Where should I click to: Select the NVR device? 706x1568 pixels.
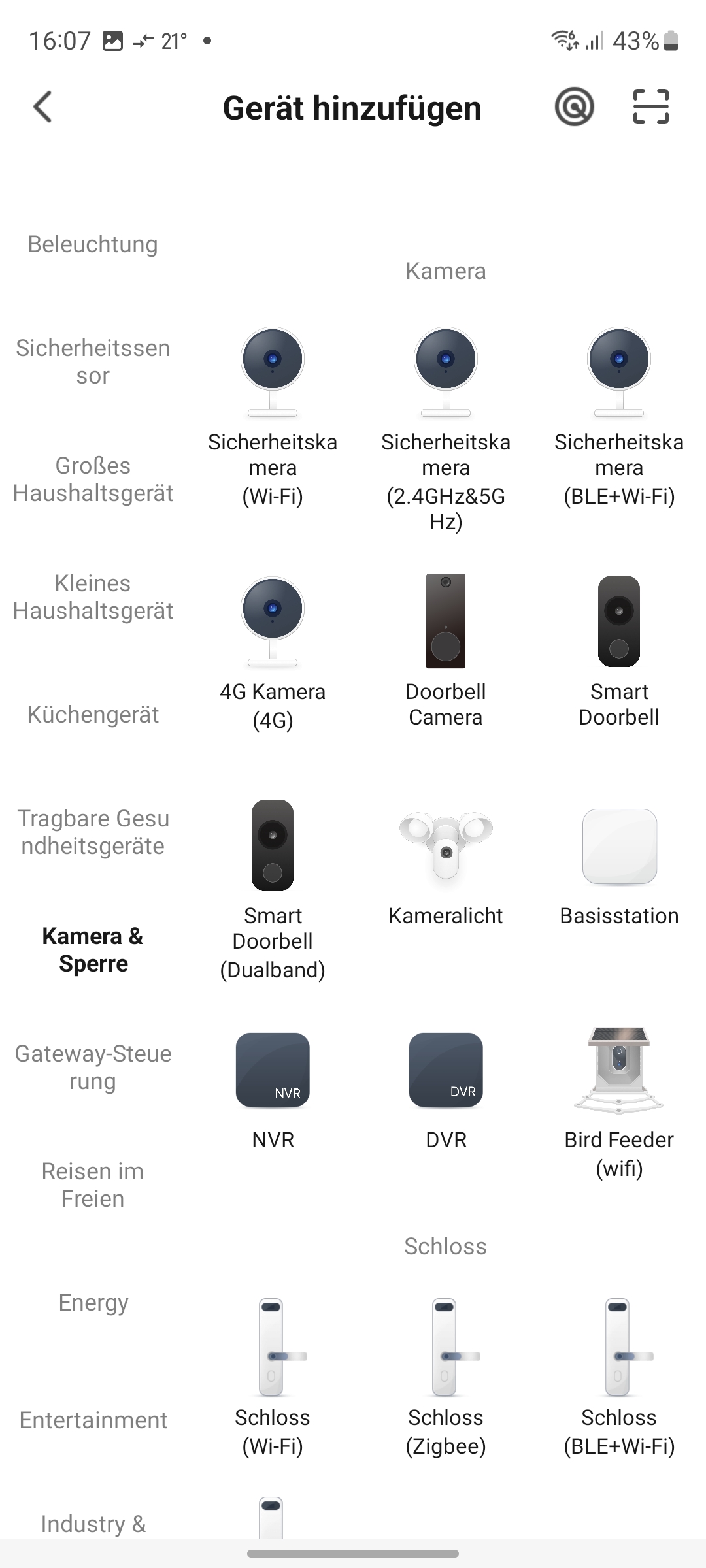[273, 1088]
